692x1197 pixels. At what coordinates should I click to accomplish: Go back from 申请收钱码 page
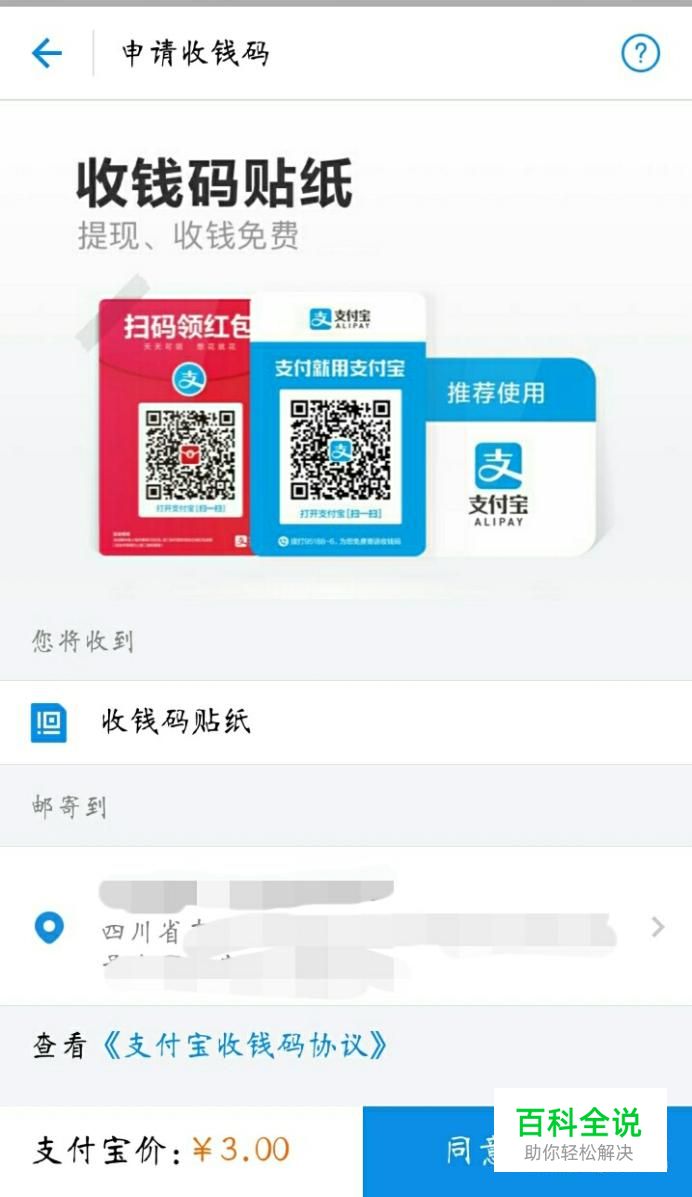46,53
